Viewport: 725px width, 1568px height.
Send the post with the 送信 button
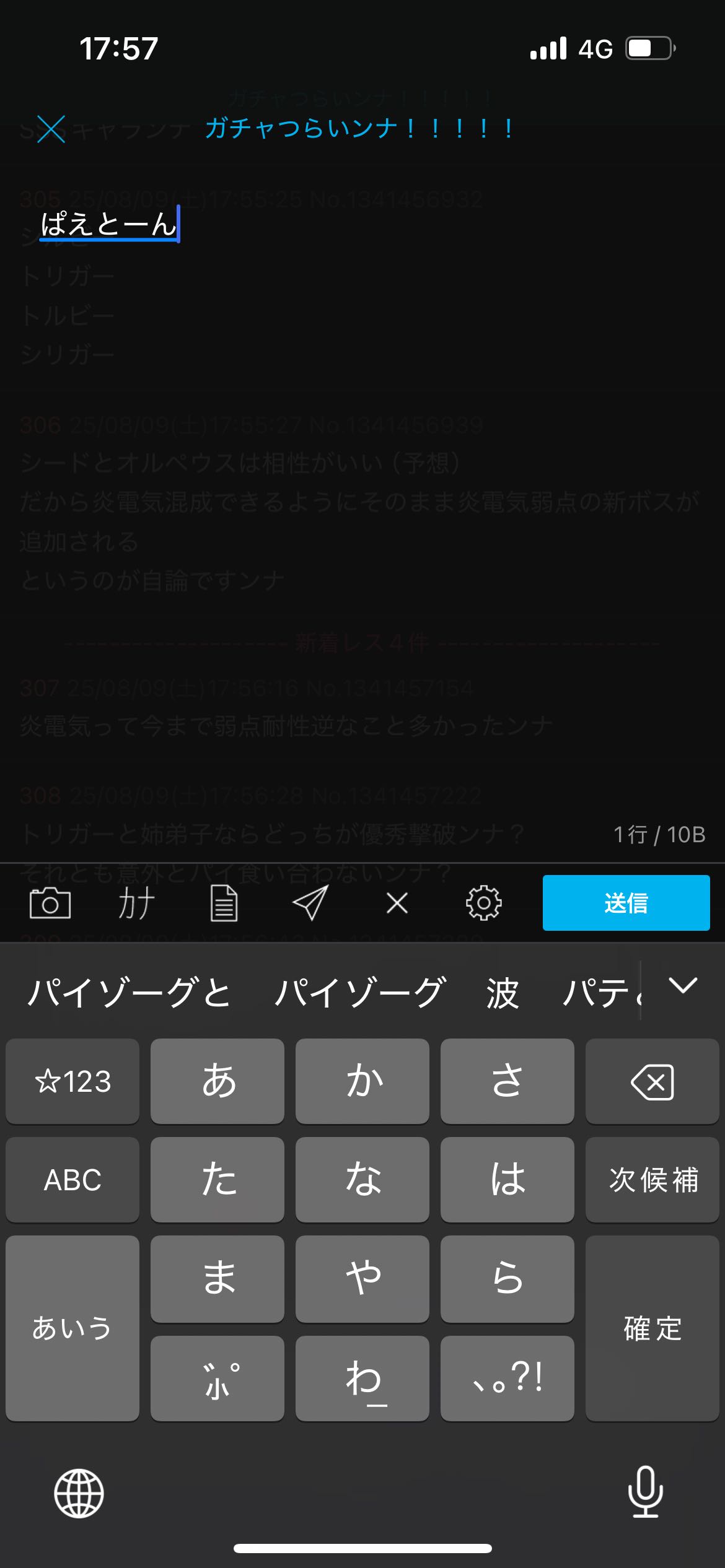[626, 903]
